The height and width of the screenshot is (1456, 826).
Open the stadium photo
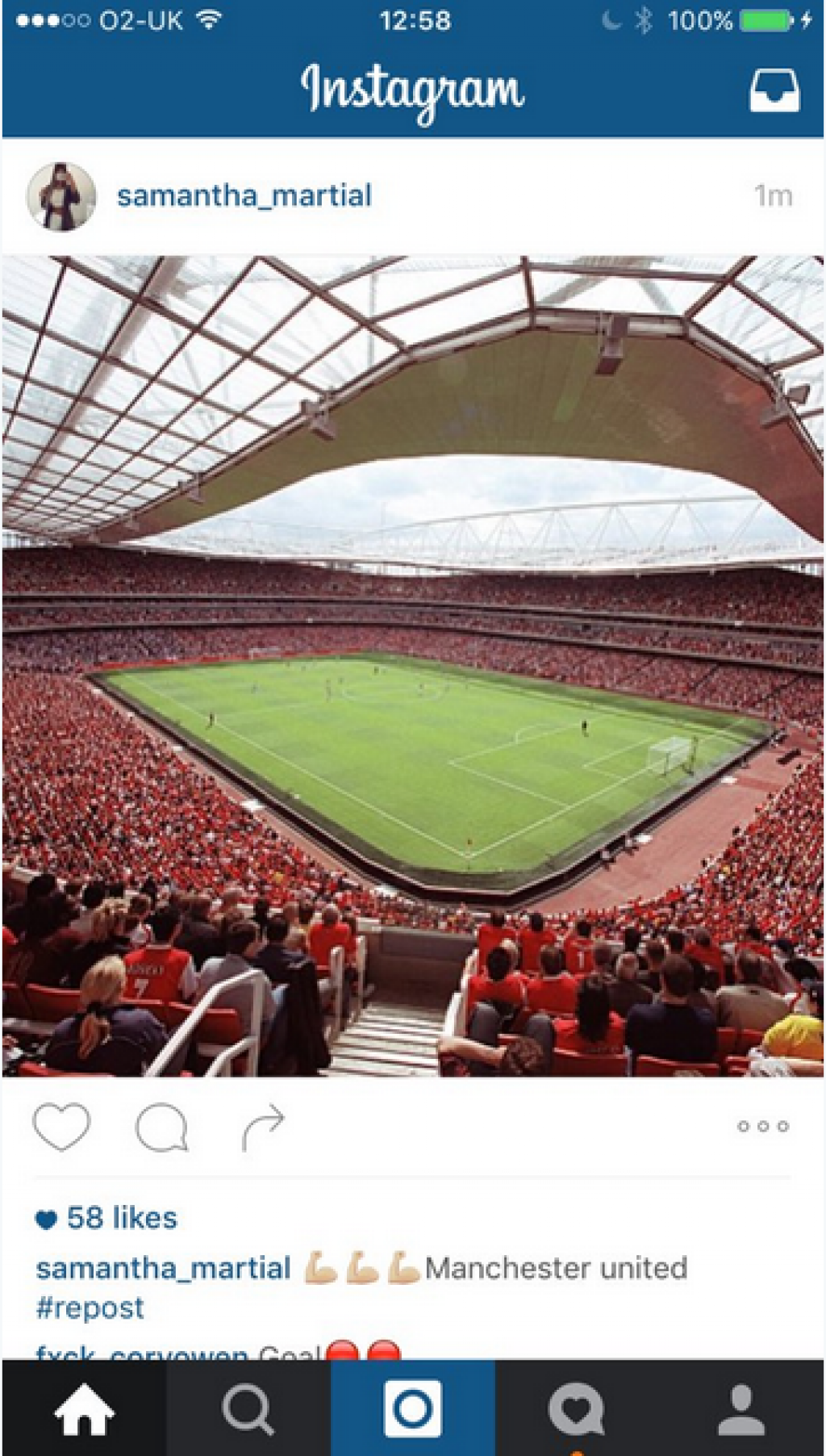point(412,666)
